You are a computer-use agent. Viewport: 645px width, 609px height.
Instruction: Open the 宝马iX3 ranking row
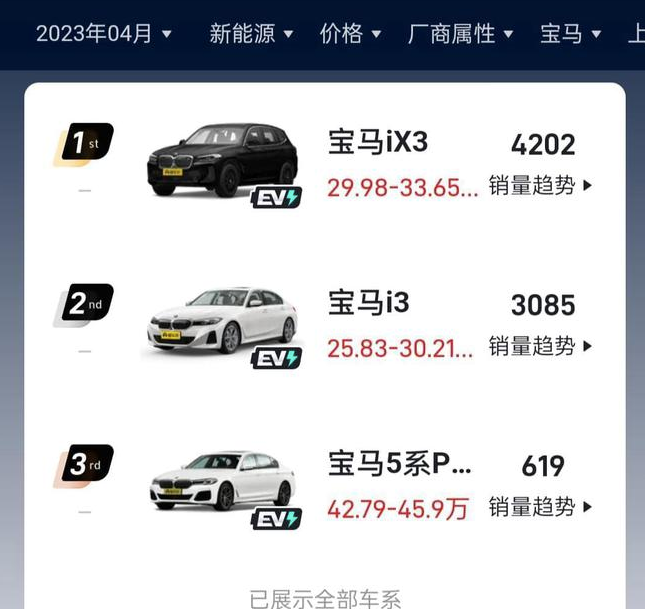pos(377,143)
